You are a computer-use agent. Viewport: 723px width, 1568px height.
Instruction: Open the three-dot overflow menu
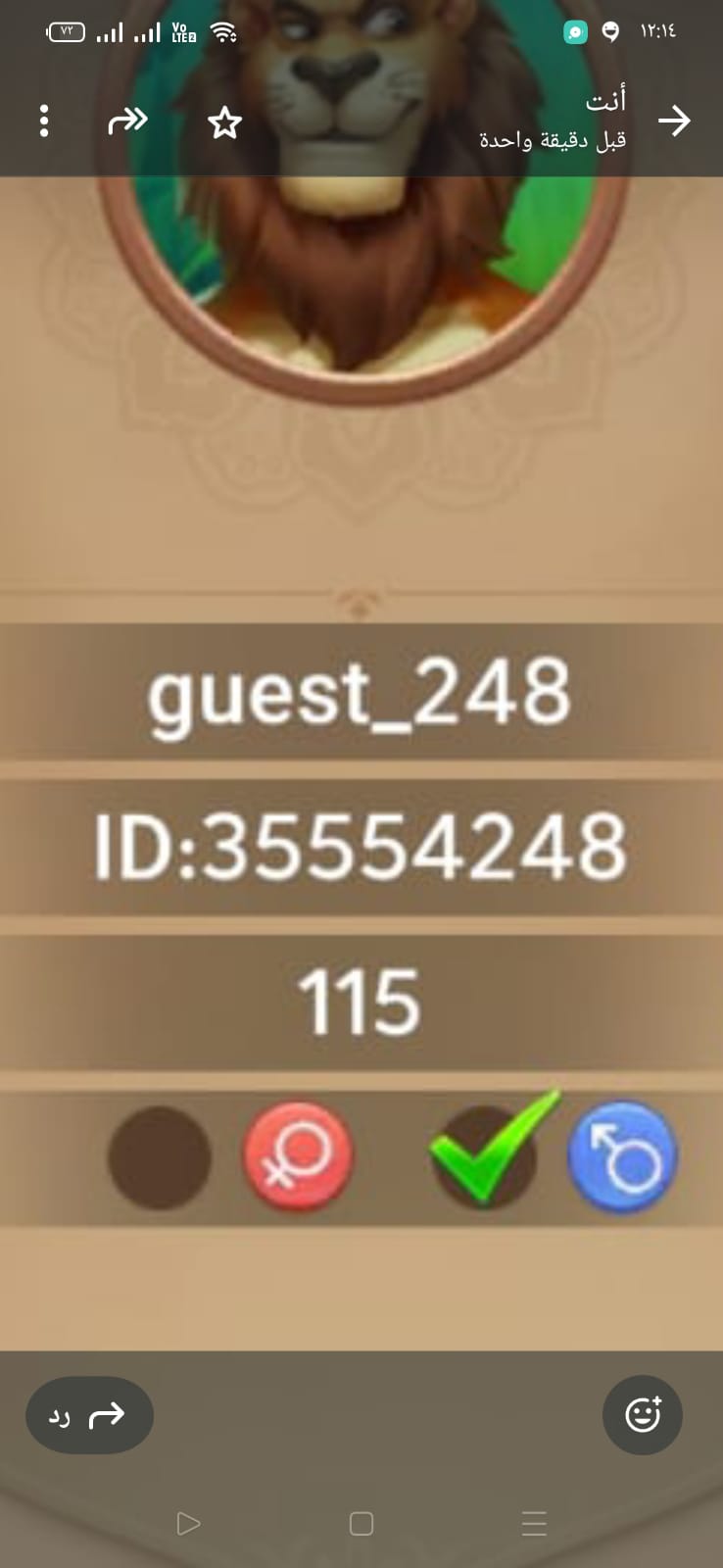click(x=44, y=121)
